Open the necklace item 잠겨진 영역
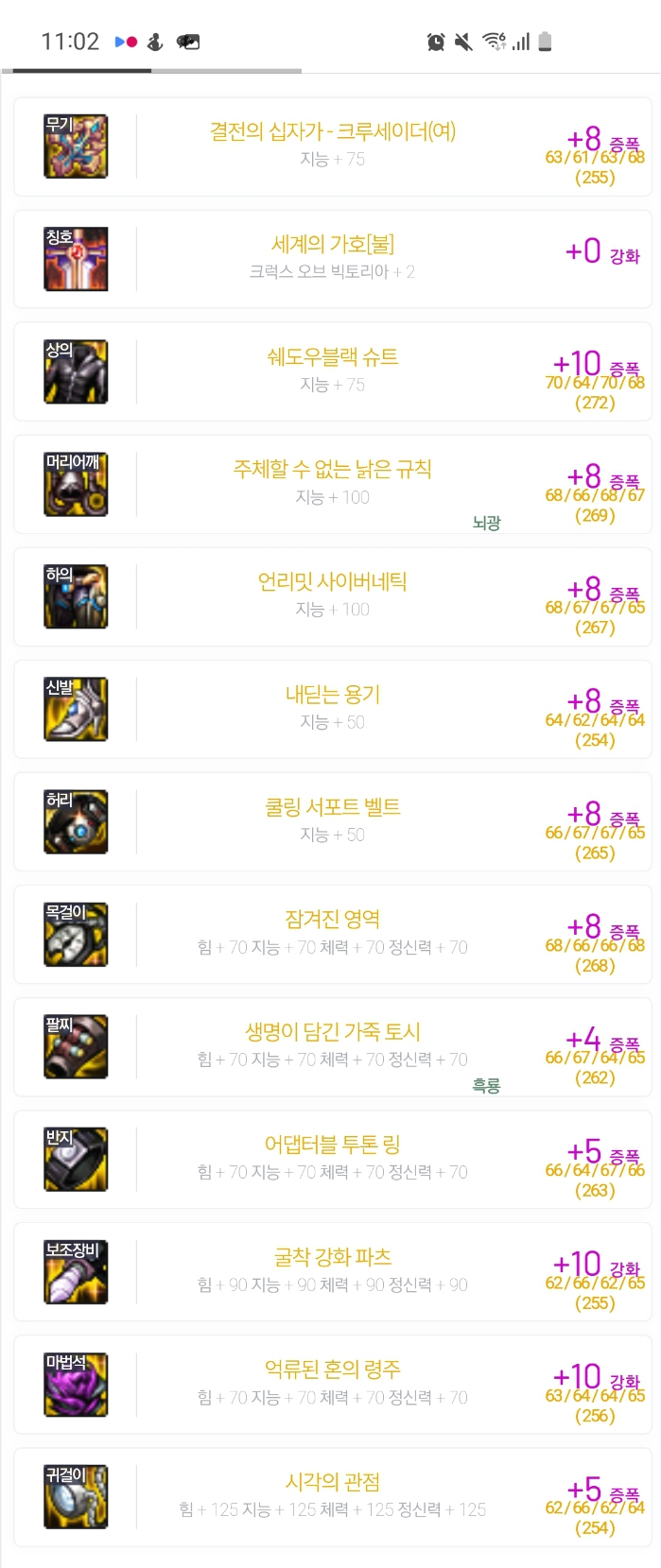The image size is (661, 1568). point(332,920)
